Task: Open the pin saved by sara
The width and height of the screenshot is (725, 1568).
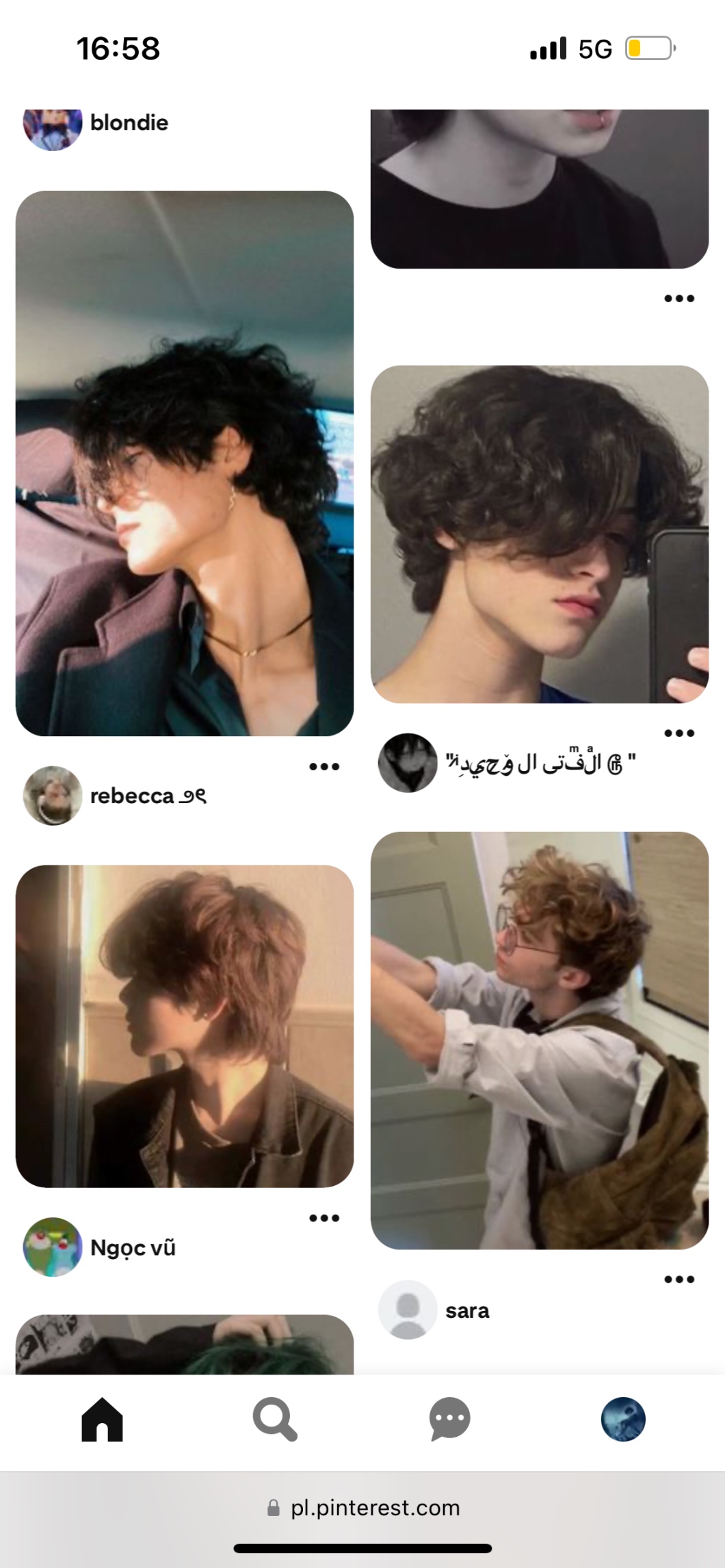Action: [x=539, y=1040]
